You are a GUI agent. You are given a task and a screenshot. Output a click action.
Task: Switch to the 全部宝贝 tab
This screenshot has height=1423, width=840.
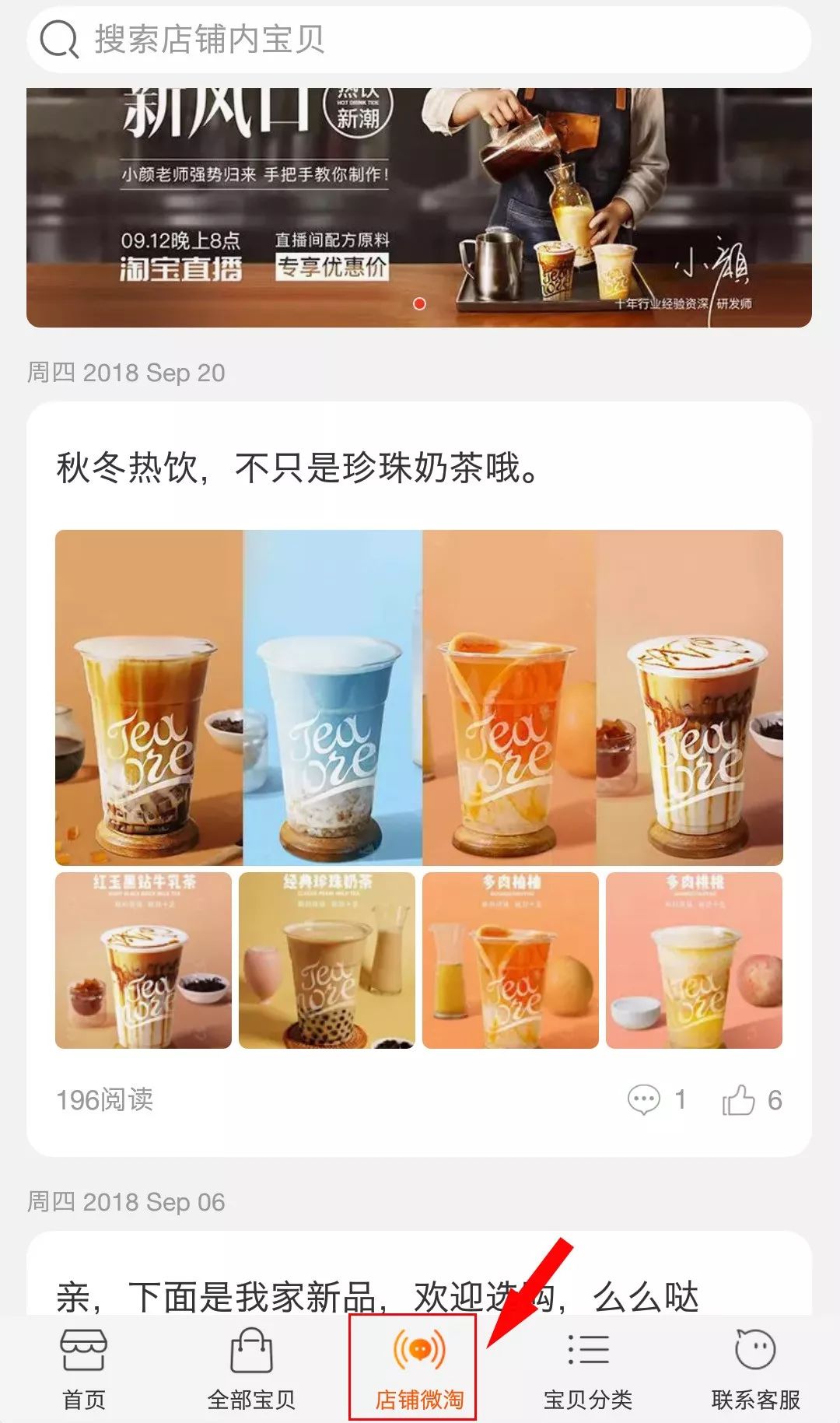pyautogui.click(x=251, y=1369)
